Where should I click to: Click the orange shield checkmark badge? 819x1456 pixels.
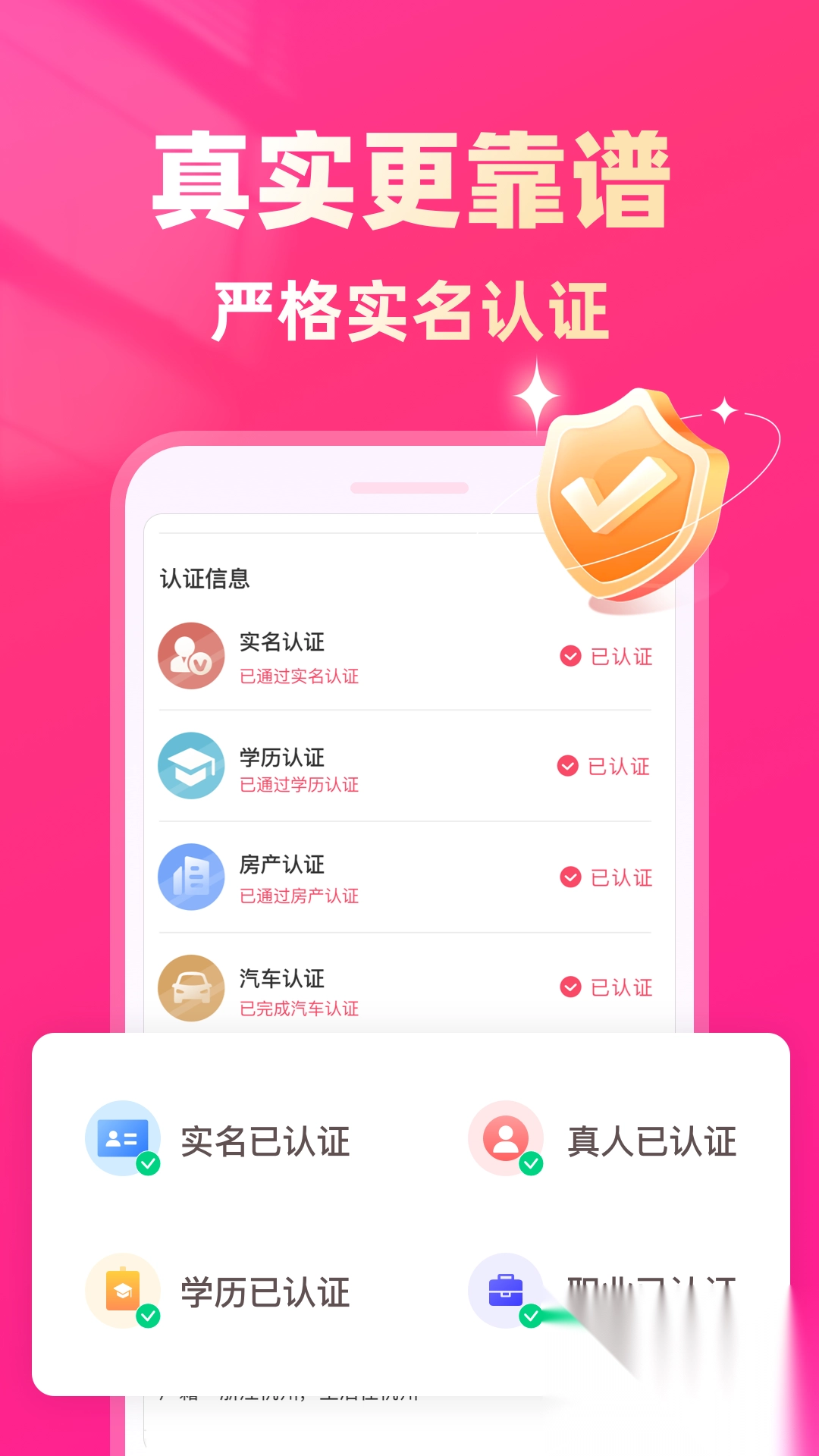(632, 485)
